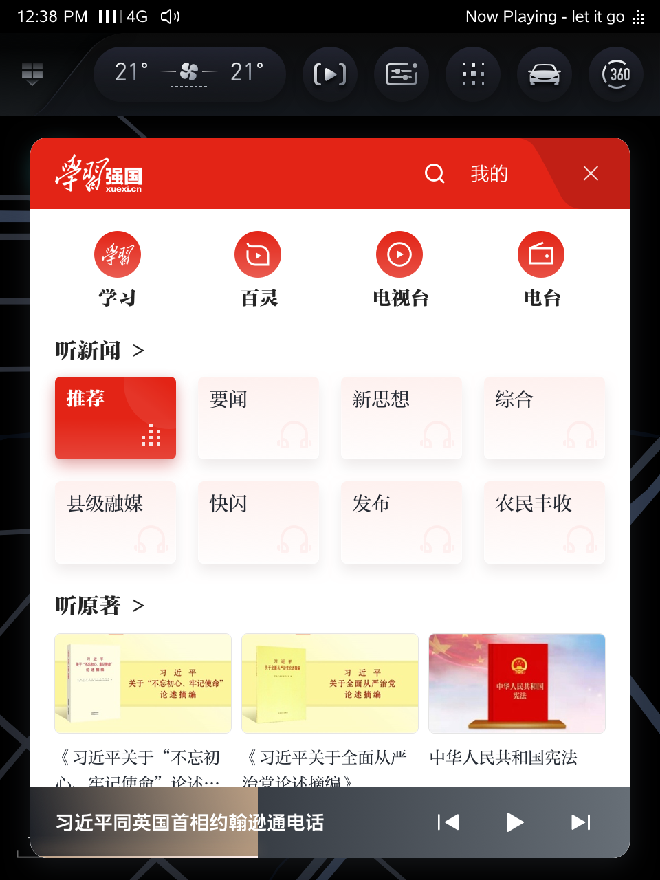Image resolution: width=660 pixels, height=880 pixels.
Task: Play the current news audio
Action: coord(514,822)
